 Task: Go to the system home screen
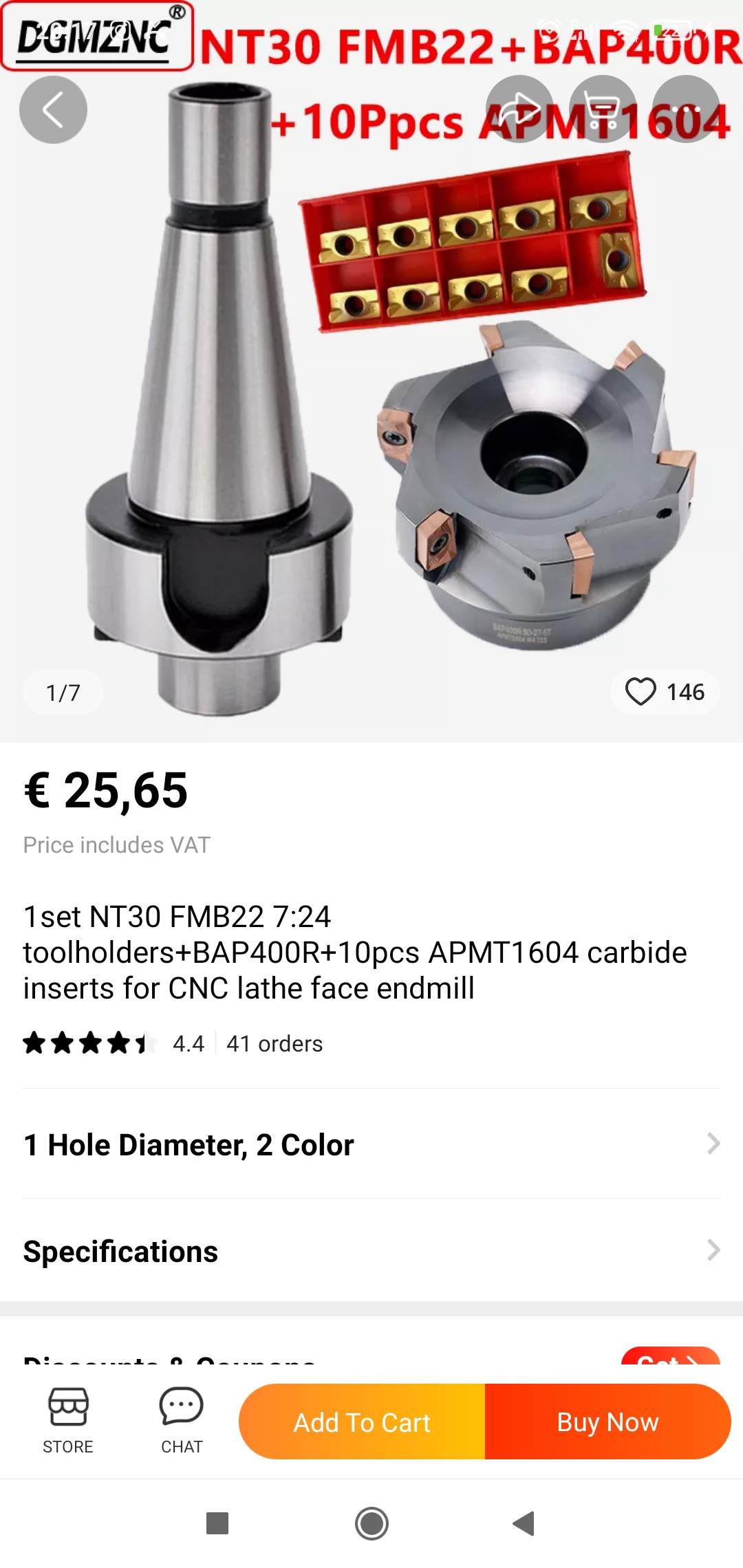tap(371, 1523)
